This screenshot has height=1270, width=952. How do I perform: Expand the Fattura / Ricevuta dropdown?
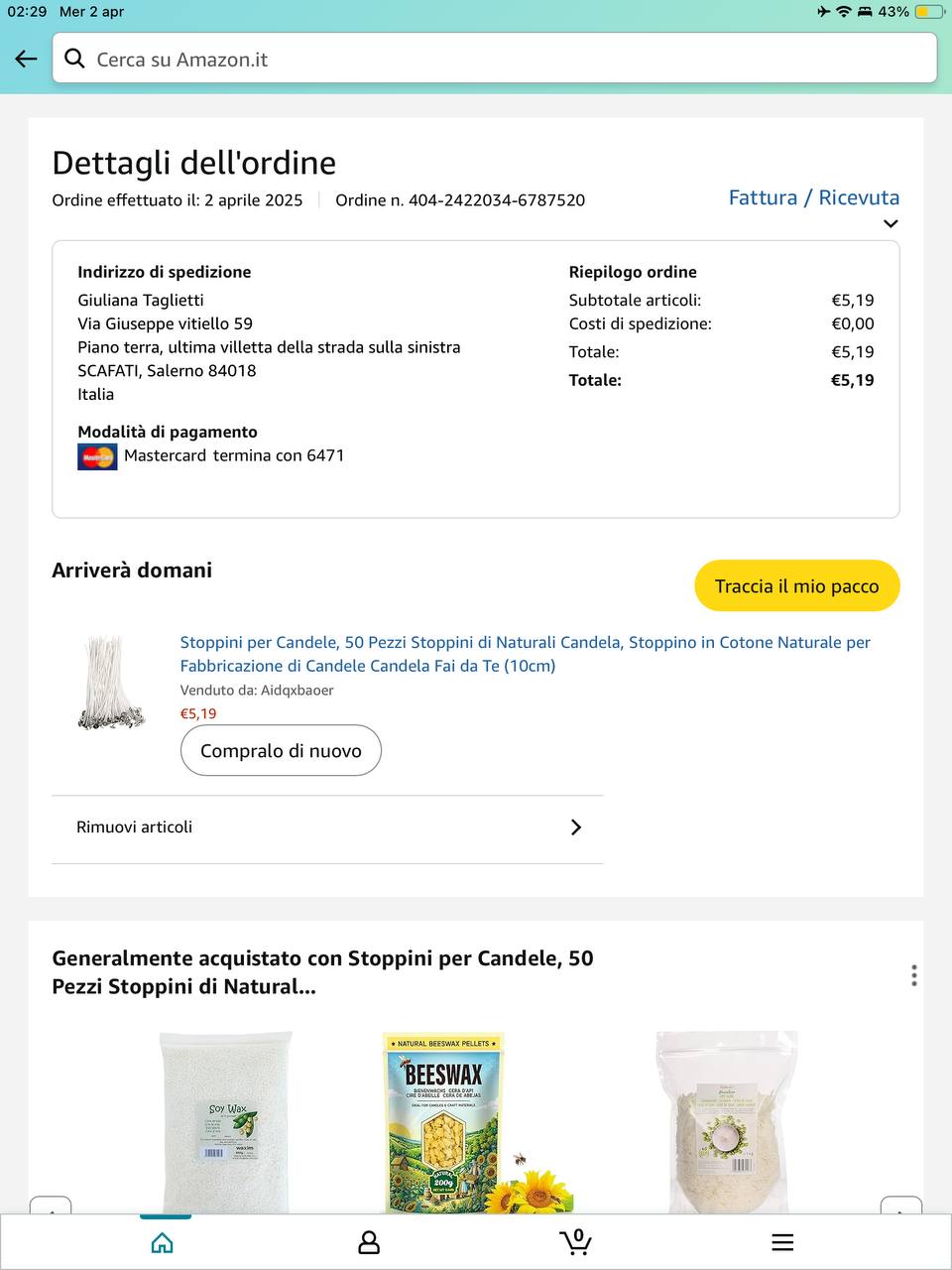(x=890, y=223)
